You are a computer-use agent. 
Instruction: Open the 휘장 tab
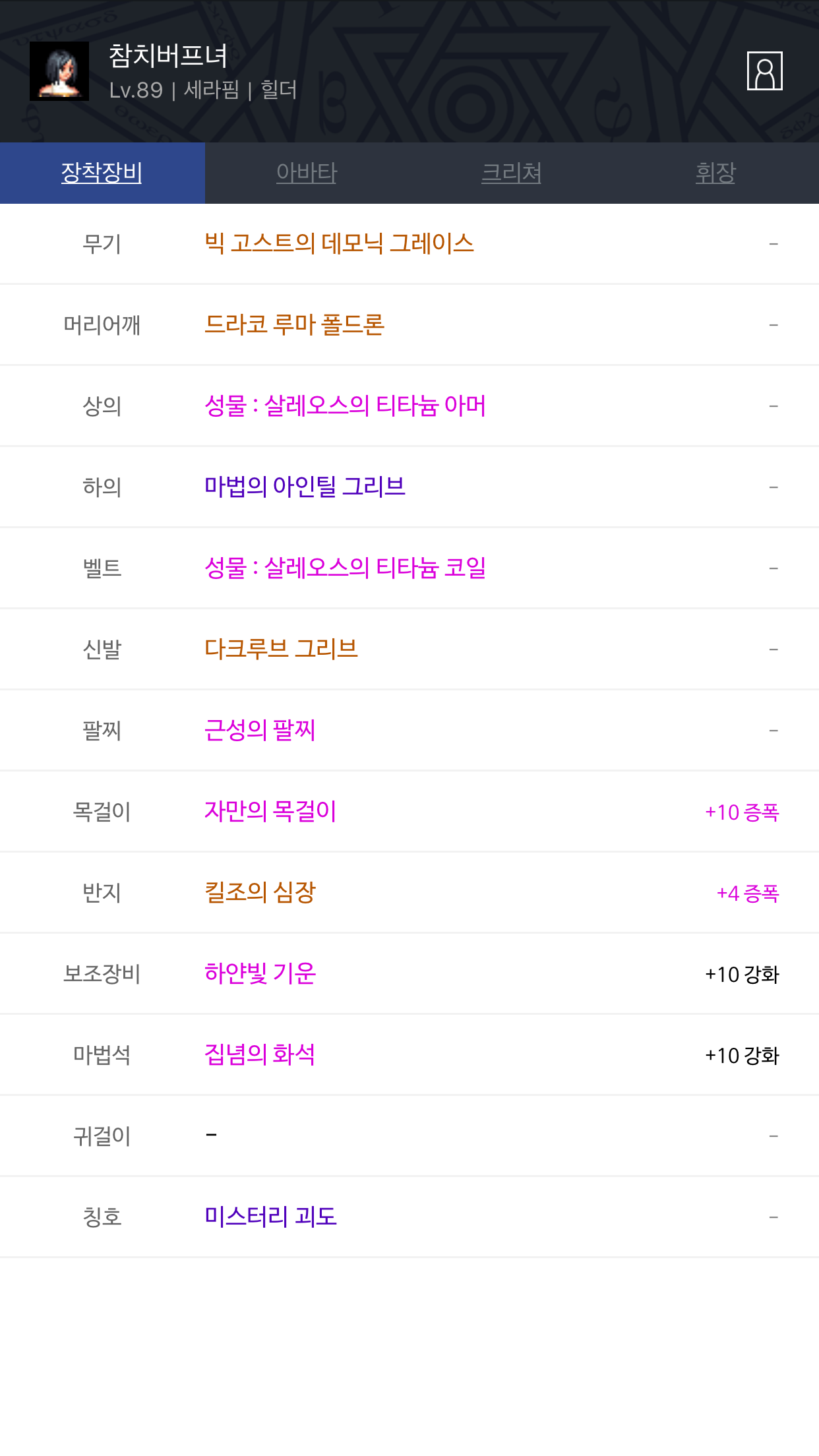click(x=715, y=173)
